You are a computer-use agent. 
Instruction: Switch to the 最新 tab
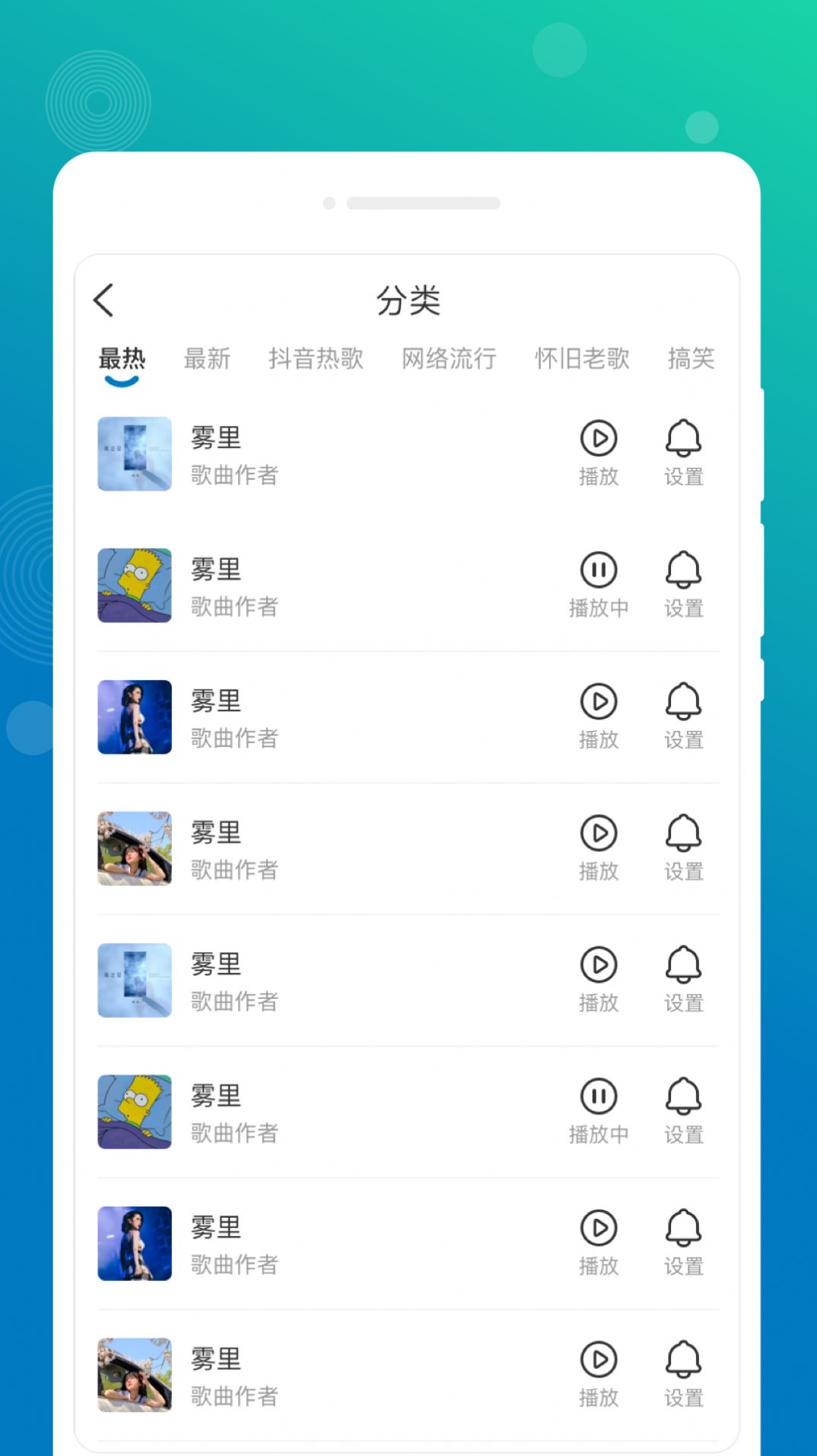[x=207, y=358]
